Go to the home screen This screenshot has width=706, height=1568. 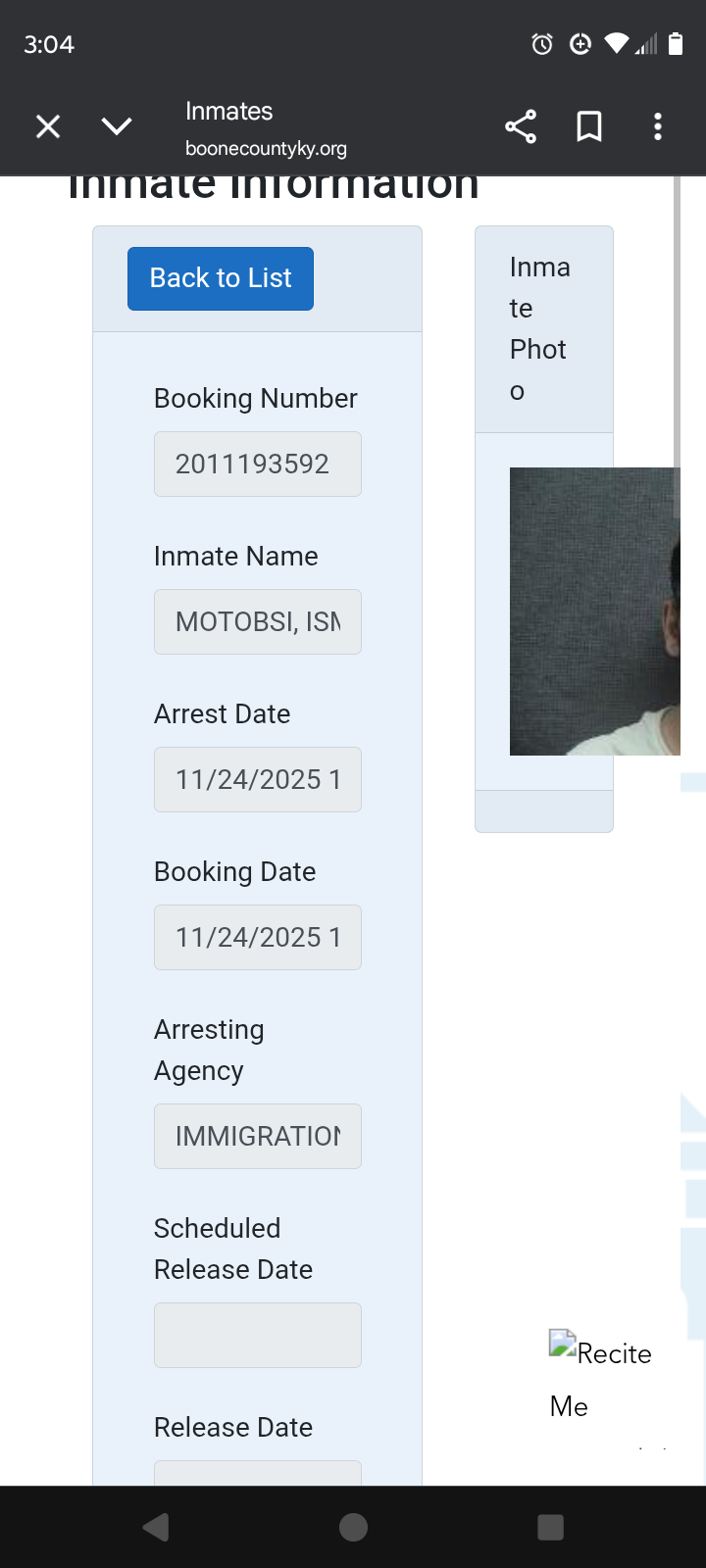[x=353, y=1527]
